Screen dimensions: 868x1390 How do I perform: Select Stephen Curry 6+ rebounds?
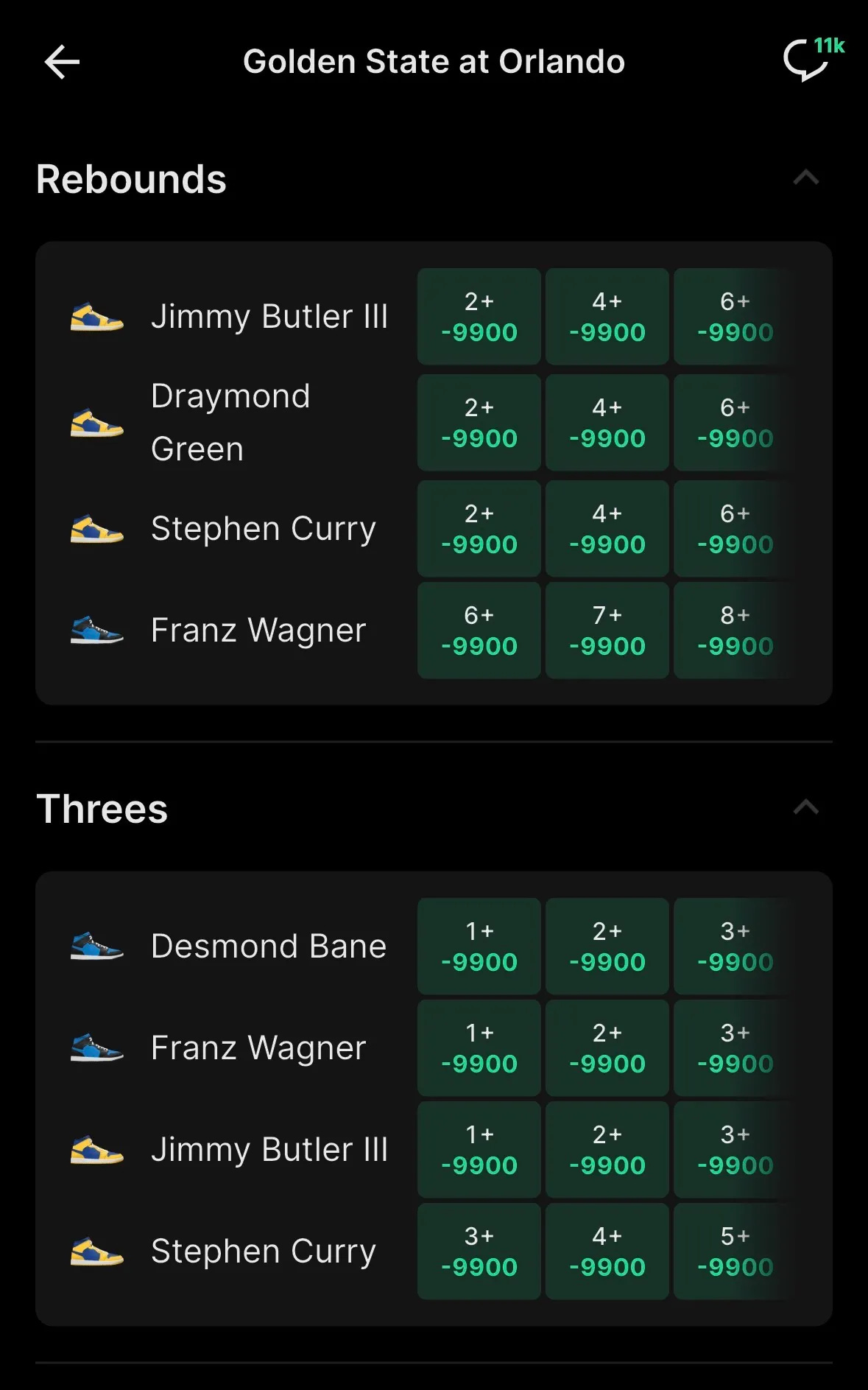735,529
